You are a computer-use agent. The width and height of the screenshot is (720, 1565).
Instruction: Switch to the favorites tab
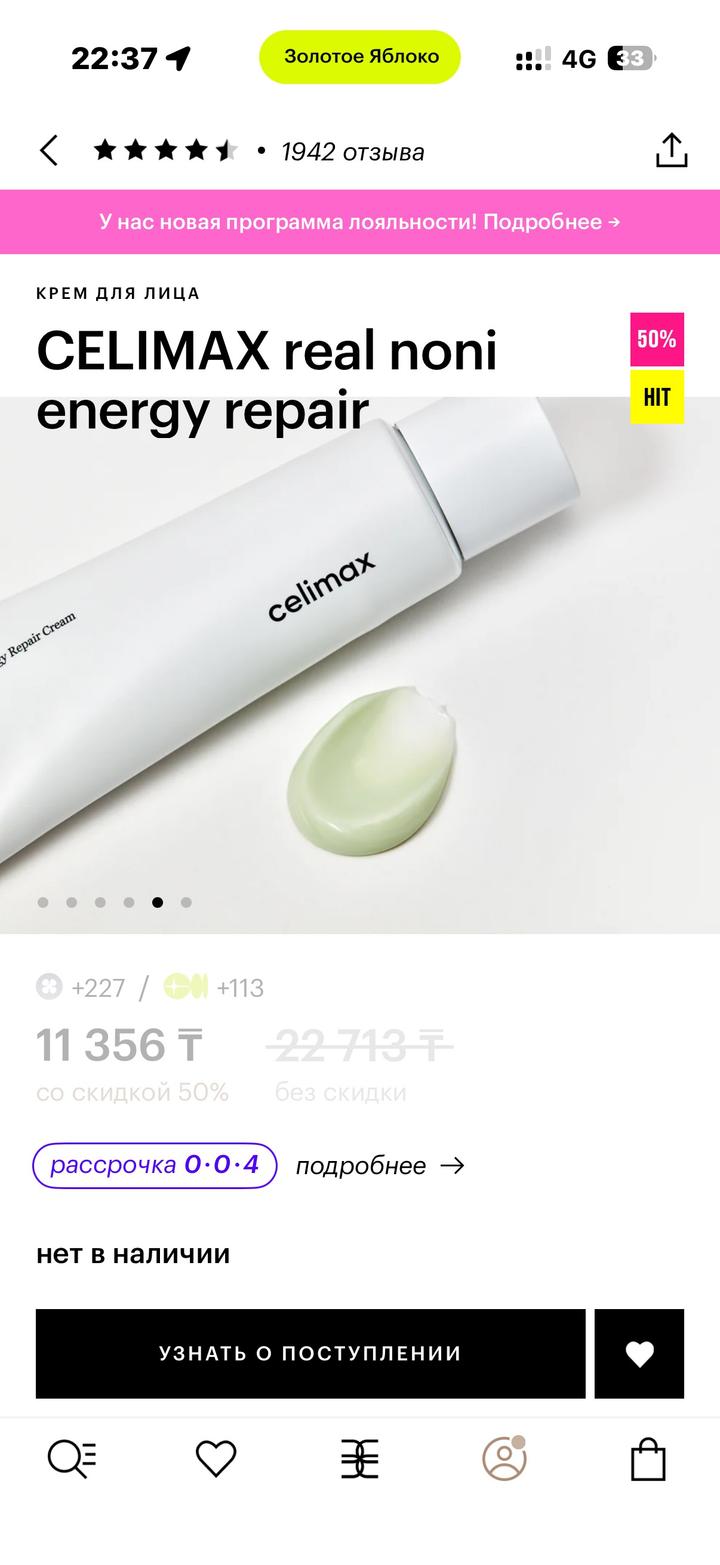point(216,1459)
